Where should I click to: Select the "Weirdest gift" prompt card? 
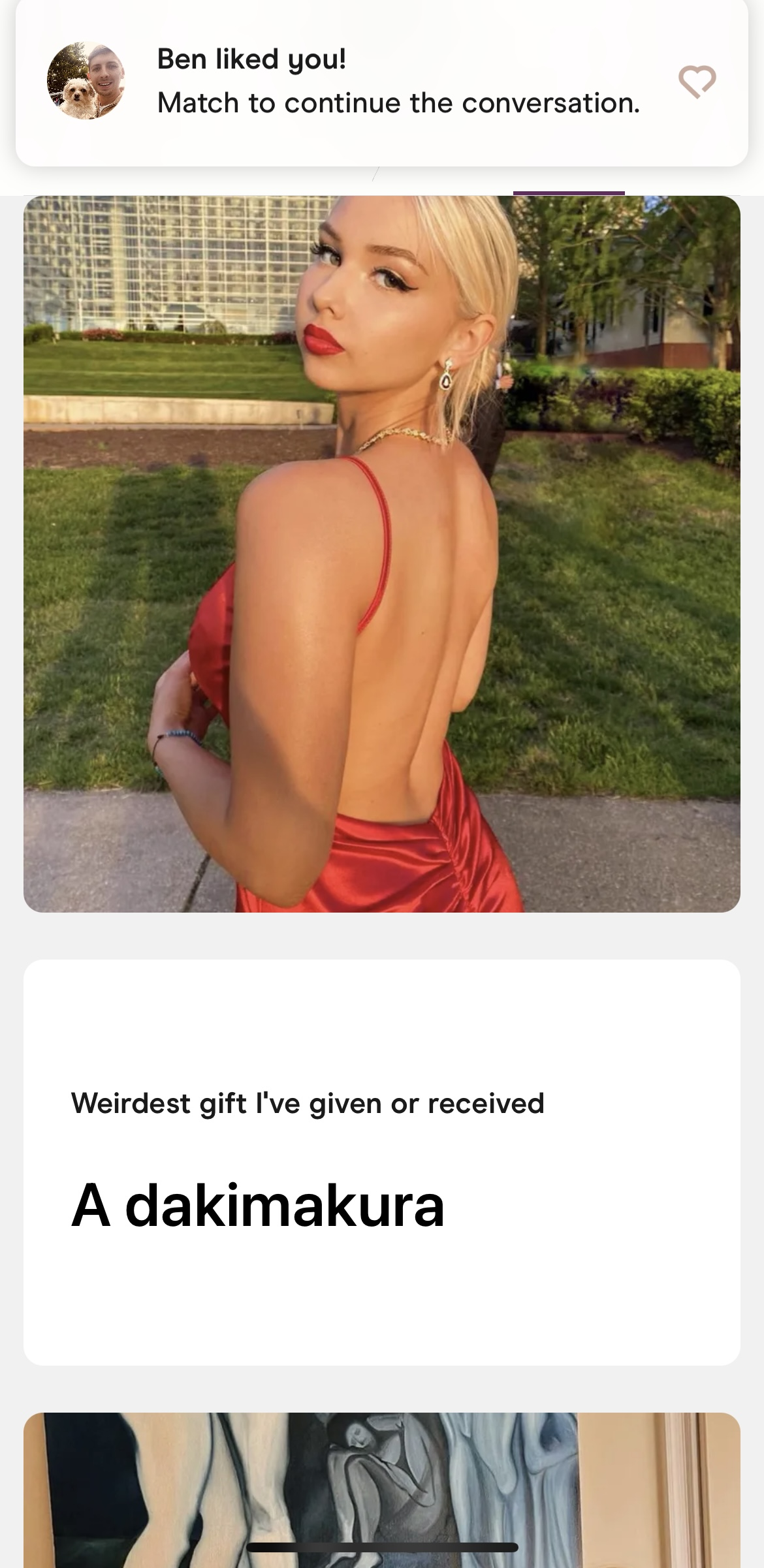pos(382,1162)
